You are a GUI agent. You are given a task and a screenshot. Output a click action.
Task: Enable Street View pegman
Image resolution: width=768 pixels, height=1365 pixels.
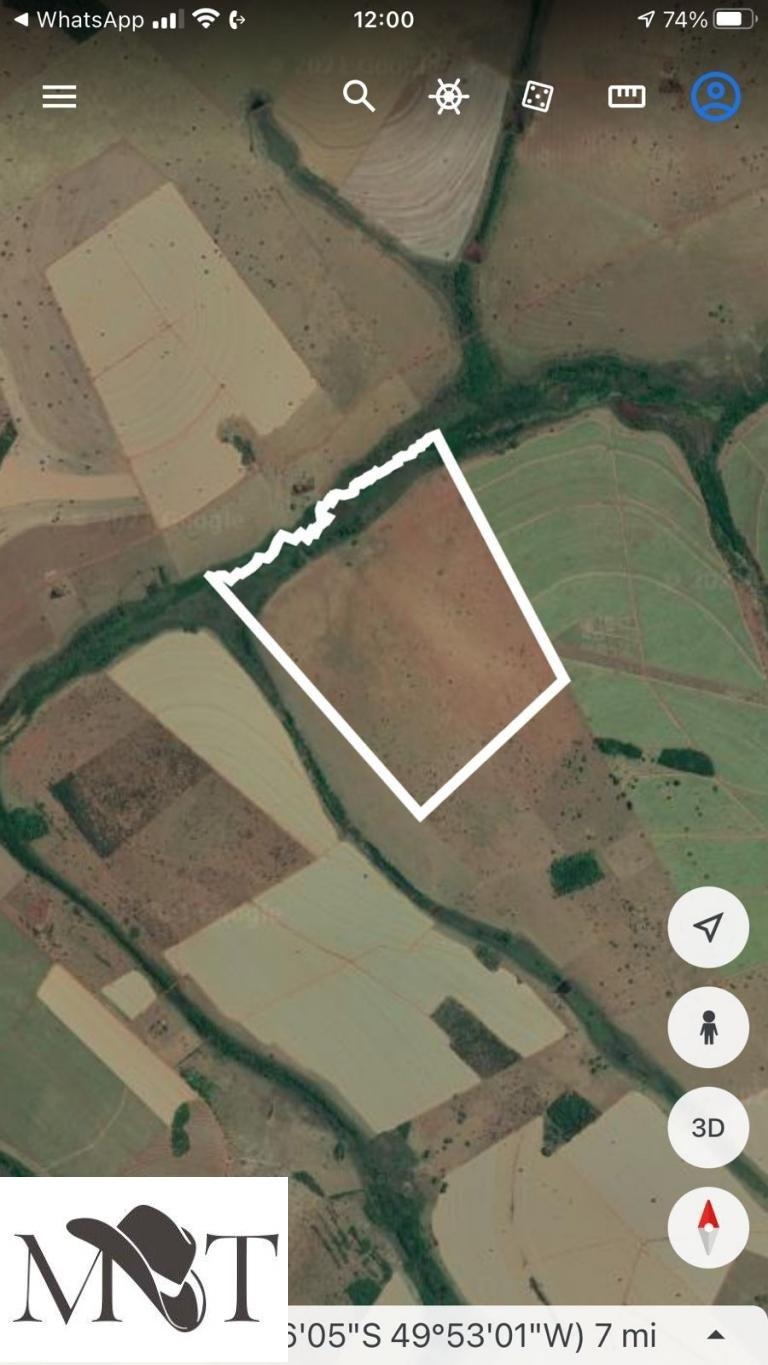pyautogui.click(x=708, y=1028)
